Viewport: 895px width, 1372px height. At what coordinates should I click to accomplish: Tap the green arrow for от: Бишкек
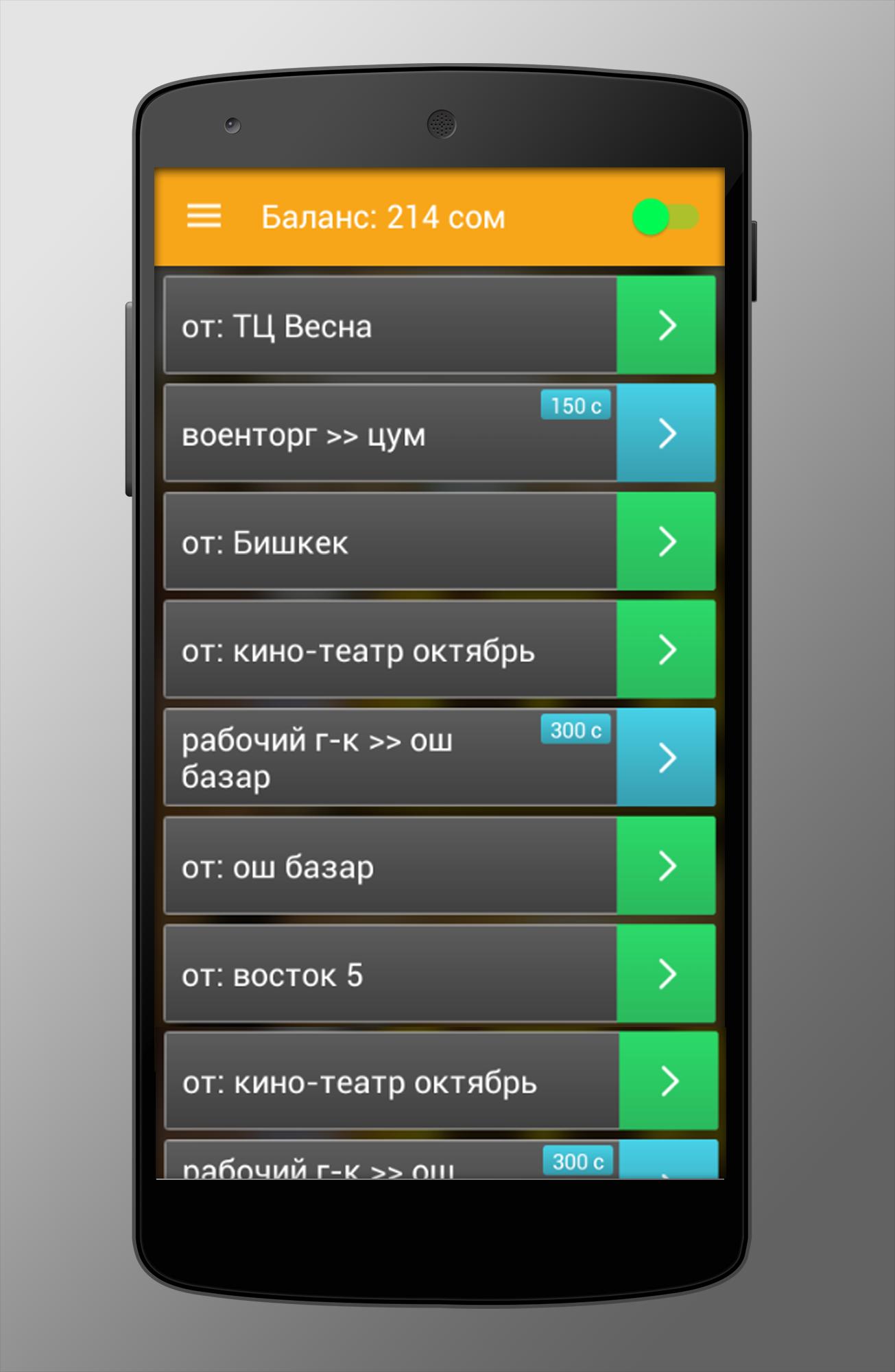pyautogui.click(x=666, y=542)
